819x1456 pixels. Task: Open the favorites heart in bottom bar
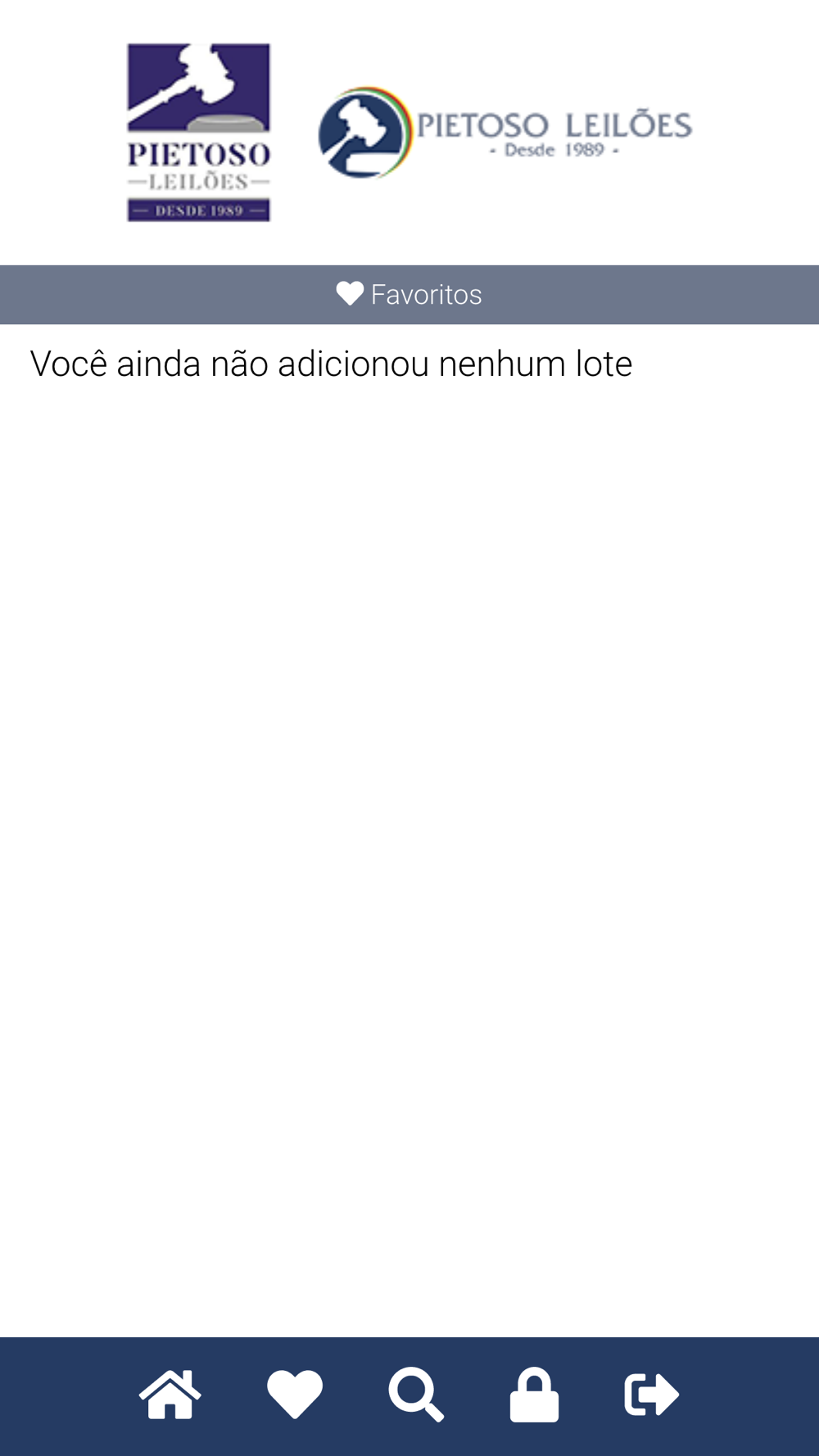coord(295,1395)
